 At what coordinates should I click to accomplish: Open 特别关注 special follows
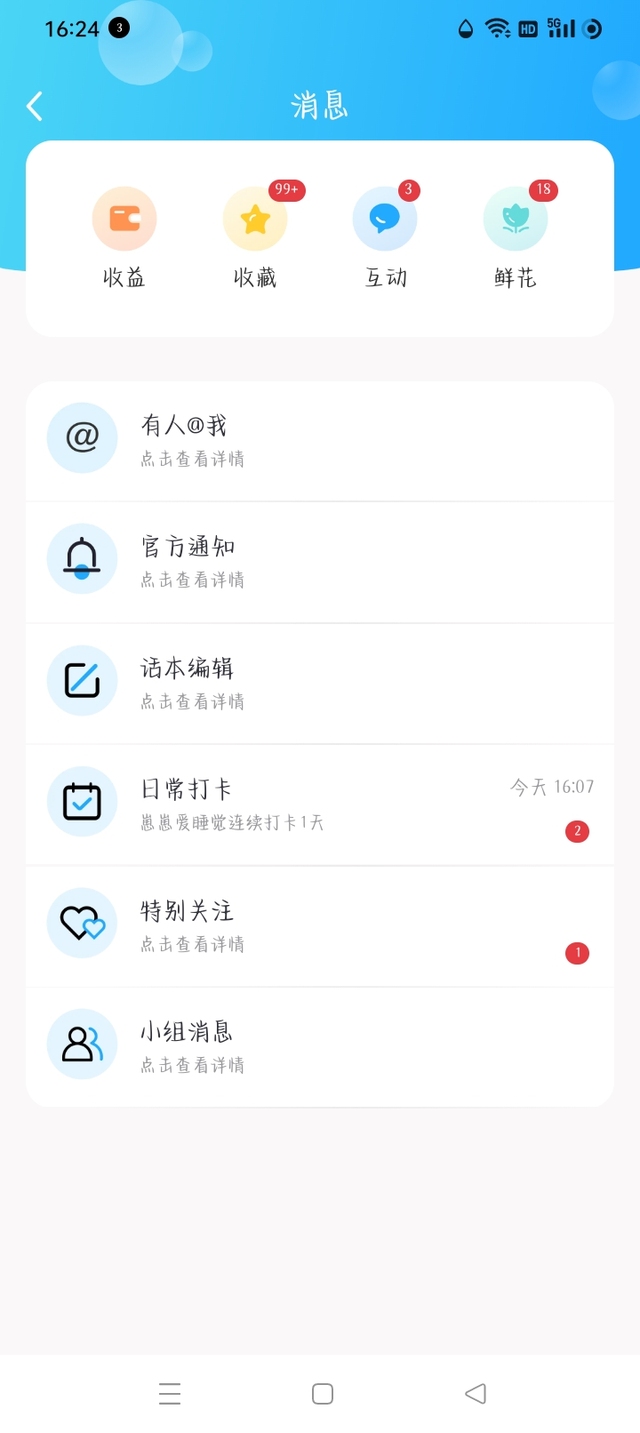320,926
